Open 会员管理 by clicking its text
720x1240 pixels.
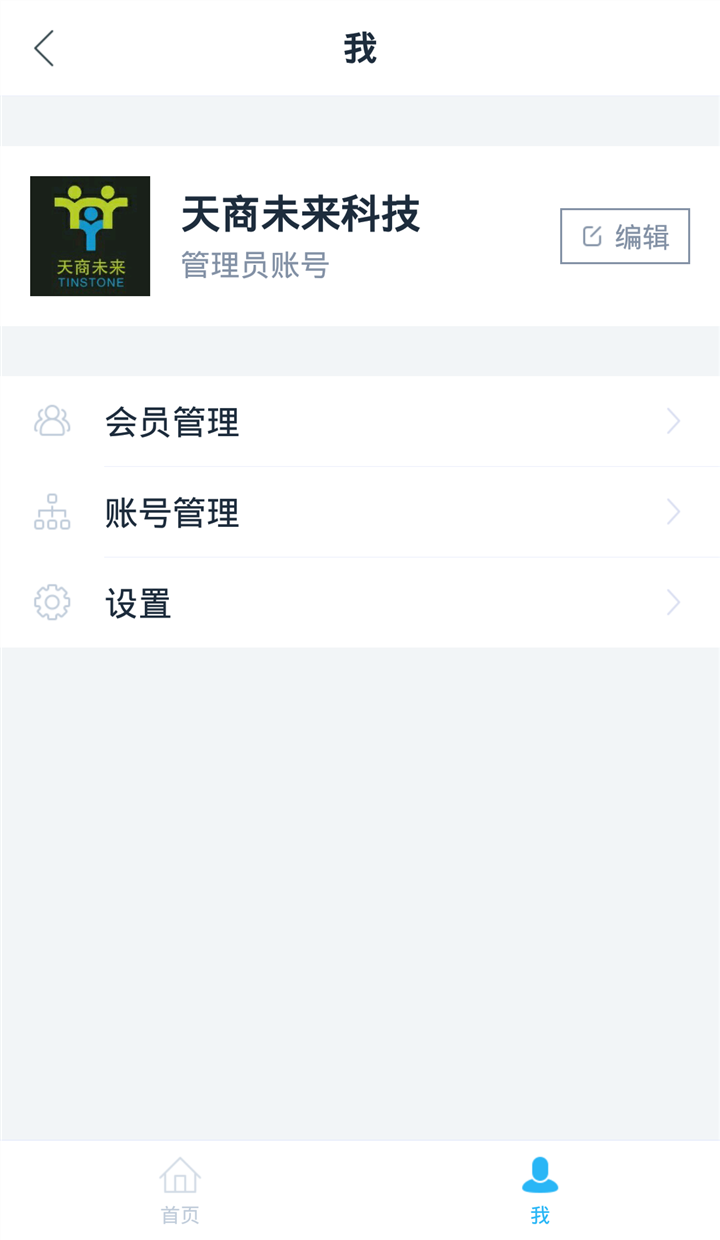coord(173,422)
